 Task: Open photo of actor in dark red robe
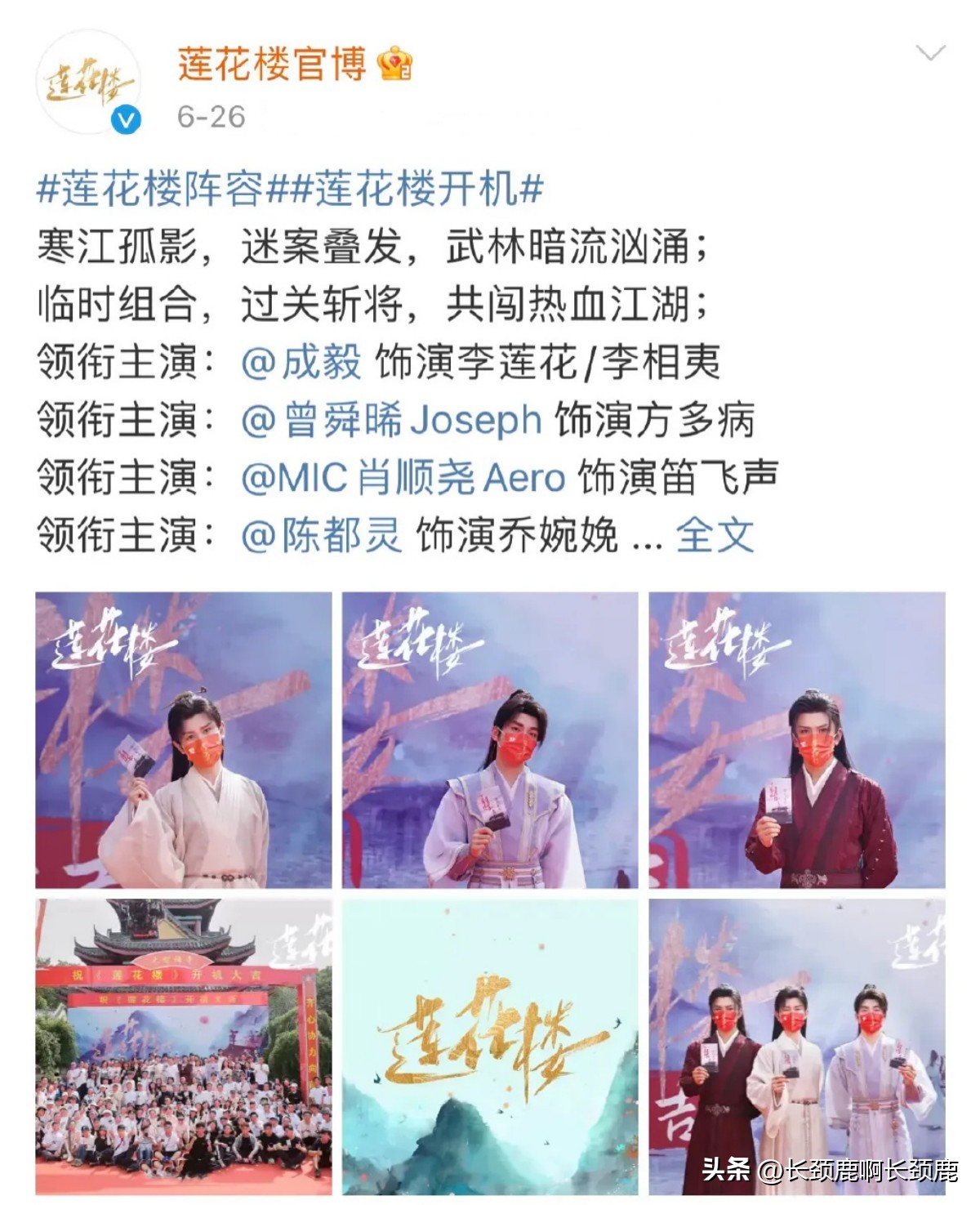[797, 740]
